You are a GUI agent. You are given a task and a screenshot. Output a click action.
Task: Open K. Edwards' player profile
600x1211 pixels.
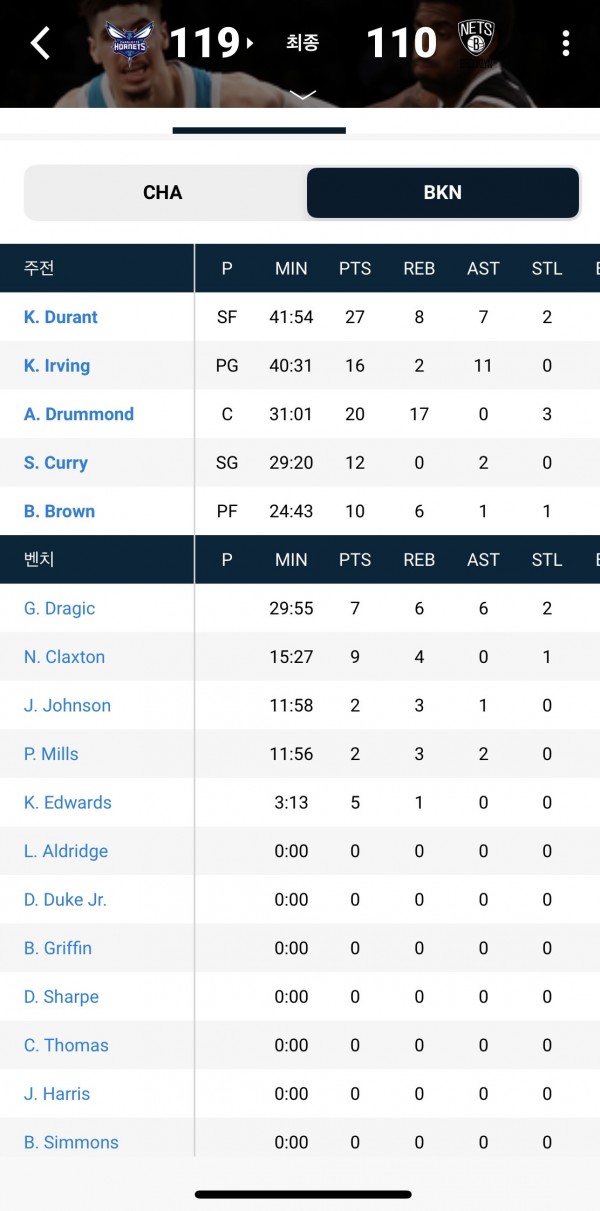point(68,802)
